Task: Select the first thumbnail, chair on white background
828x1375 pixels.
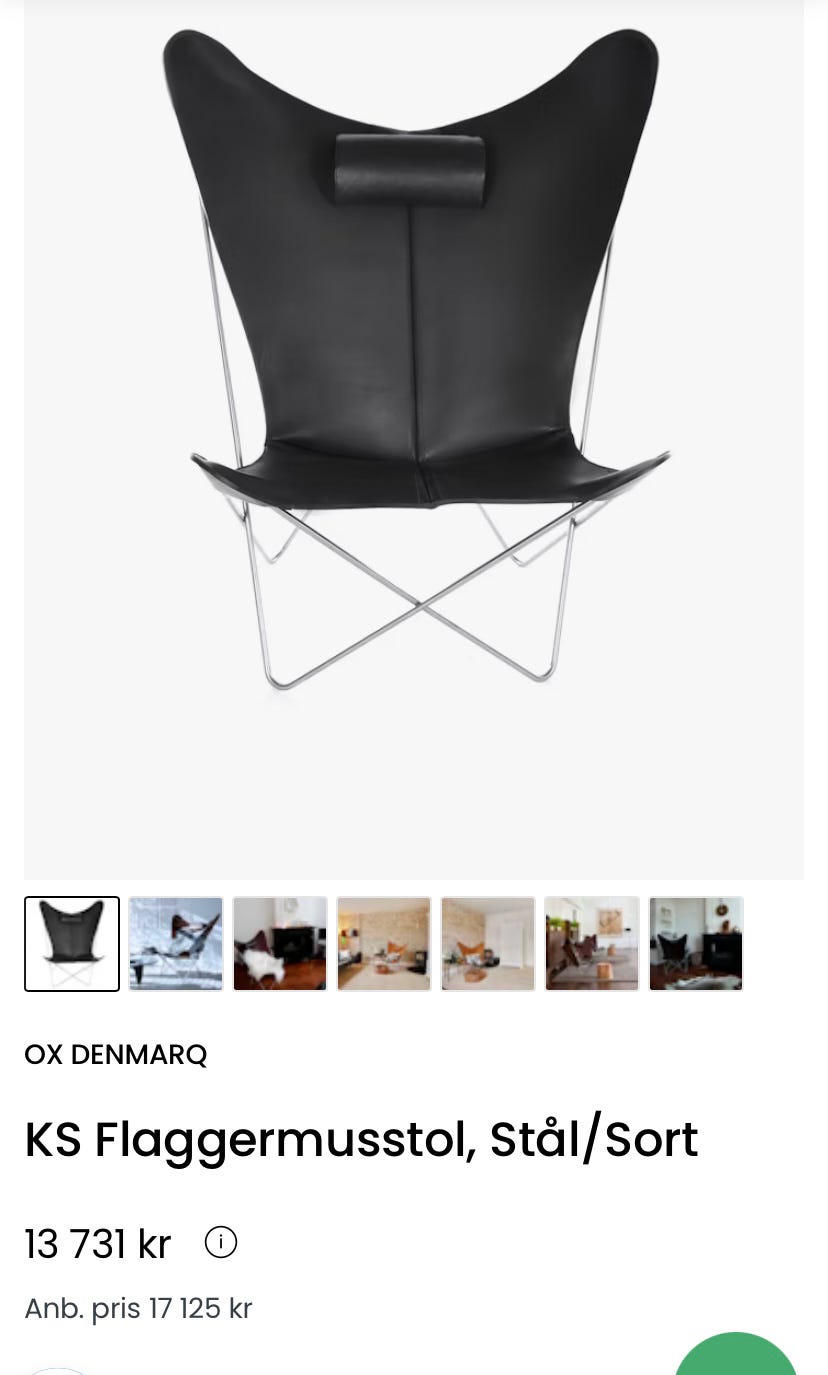Action: click(x=72, y=944)
